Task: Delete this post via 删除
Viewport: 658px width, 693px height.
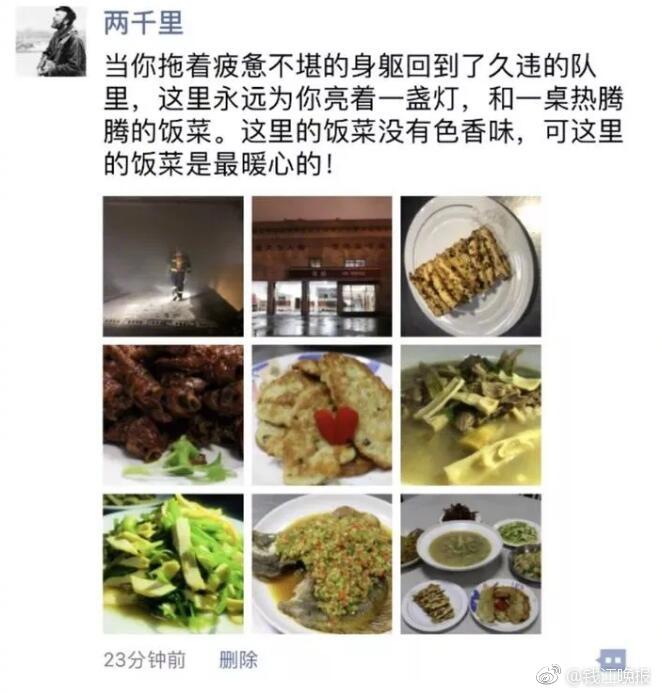Action: point(238,659)
